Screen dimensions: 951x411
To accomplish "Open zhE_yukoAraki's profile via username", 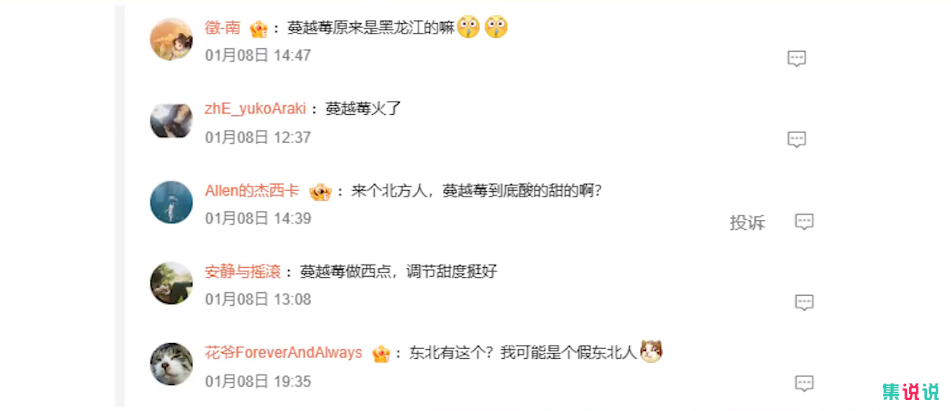I will 255,108.
